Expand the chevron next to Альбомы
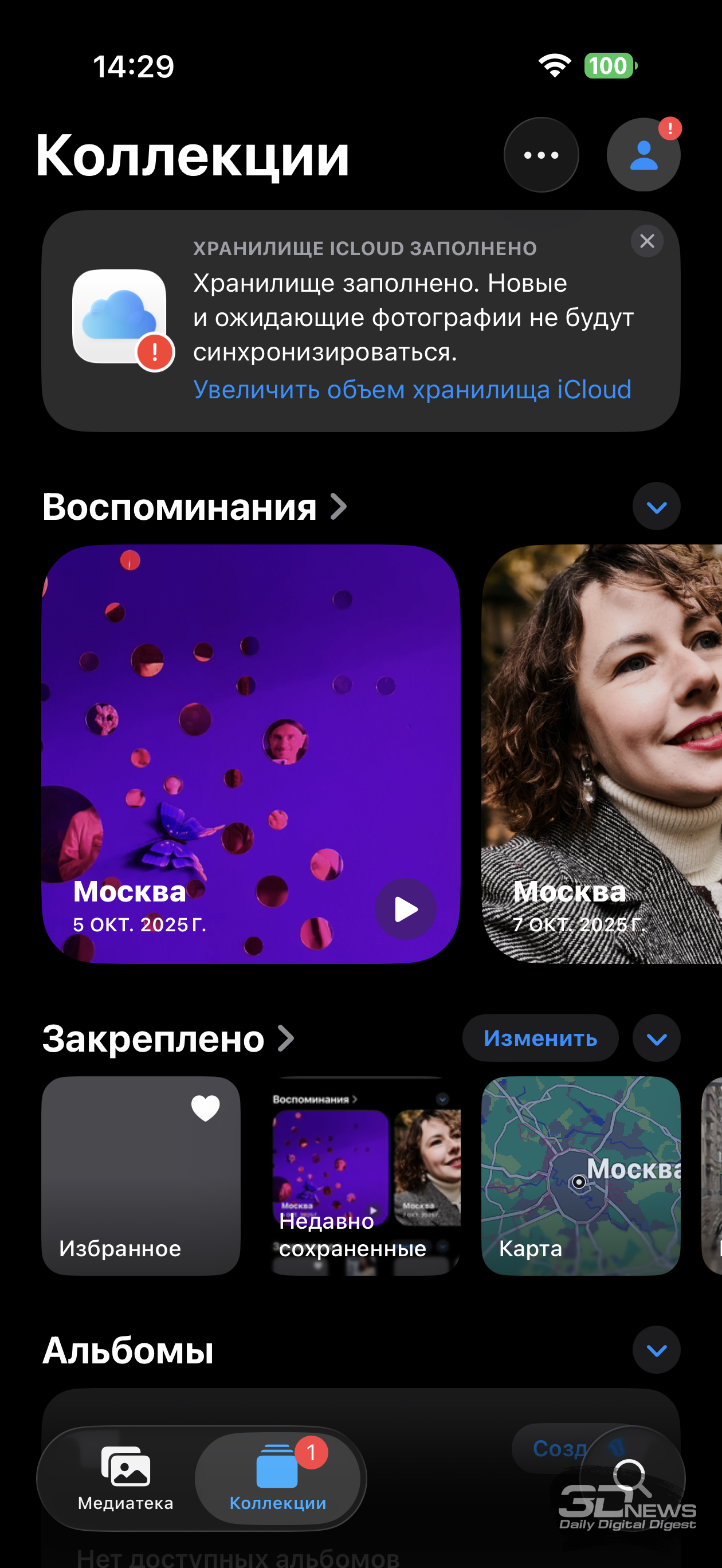 point(656,1351)
